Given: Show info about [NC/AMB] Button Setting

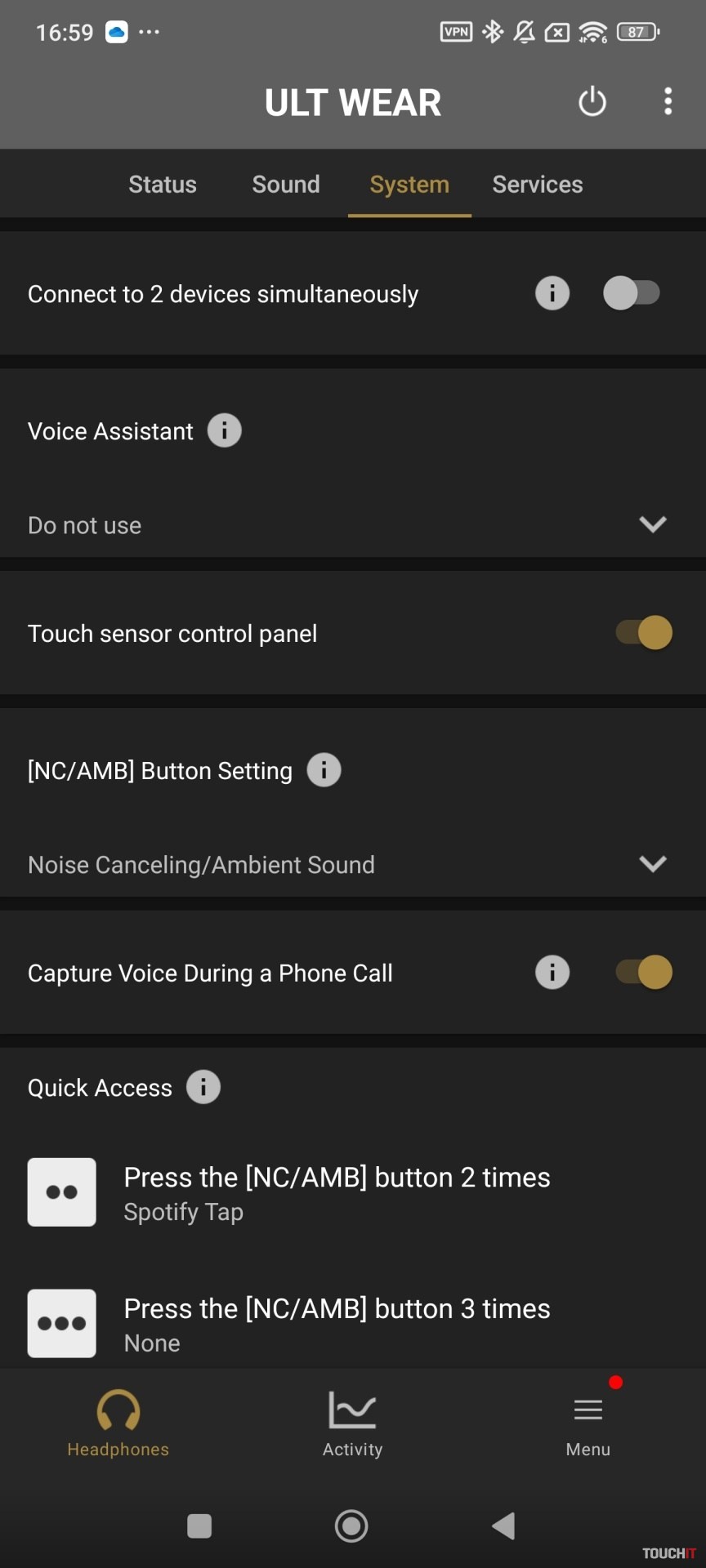Looking at the screenshot, I should [x=324, y=770].
